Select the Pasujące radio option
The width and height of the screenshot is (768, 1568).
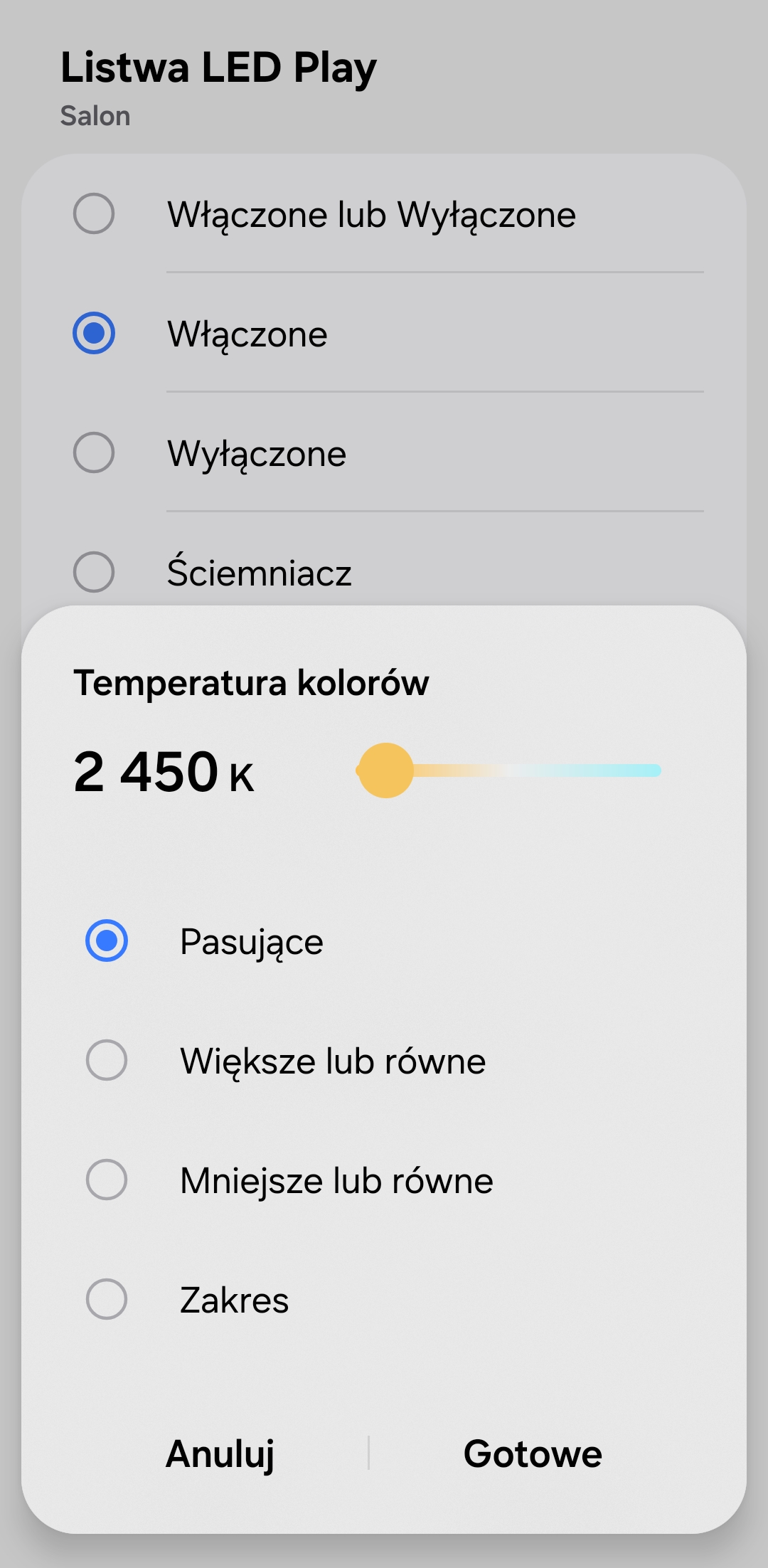107,941
